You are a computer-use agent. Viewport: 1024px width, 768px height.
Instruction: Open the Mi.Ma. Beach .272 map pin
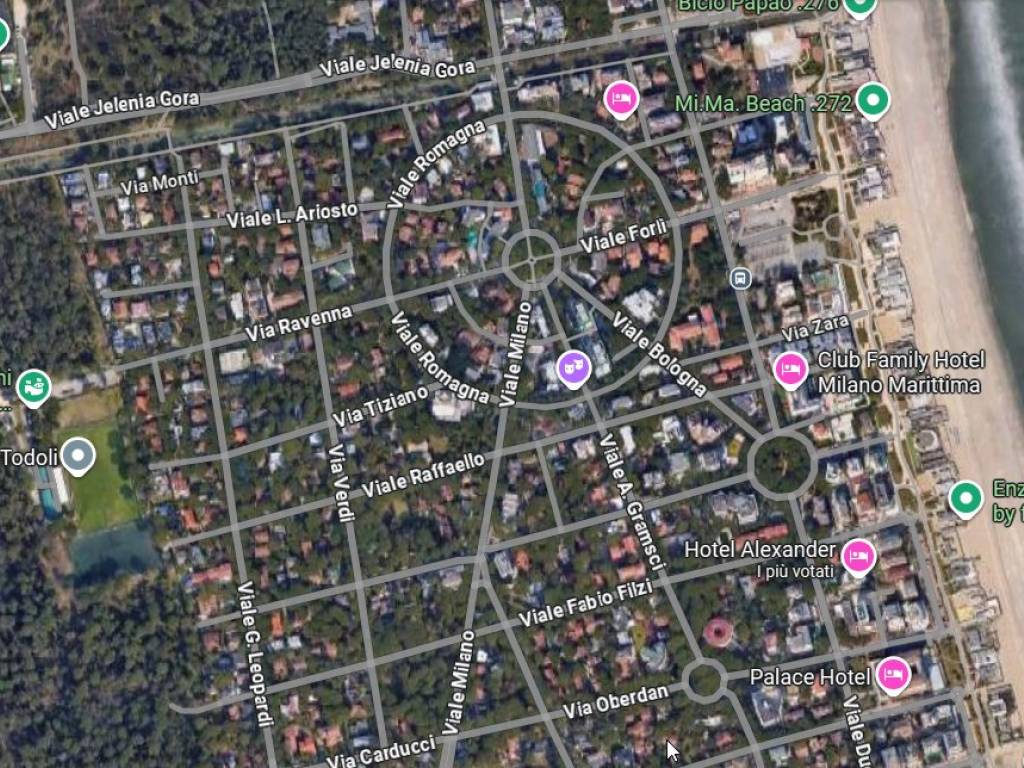point(873,100)
